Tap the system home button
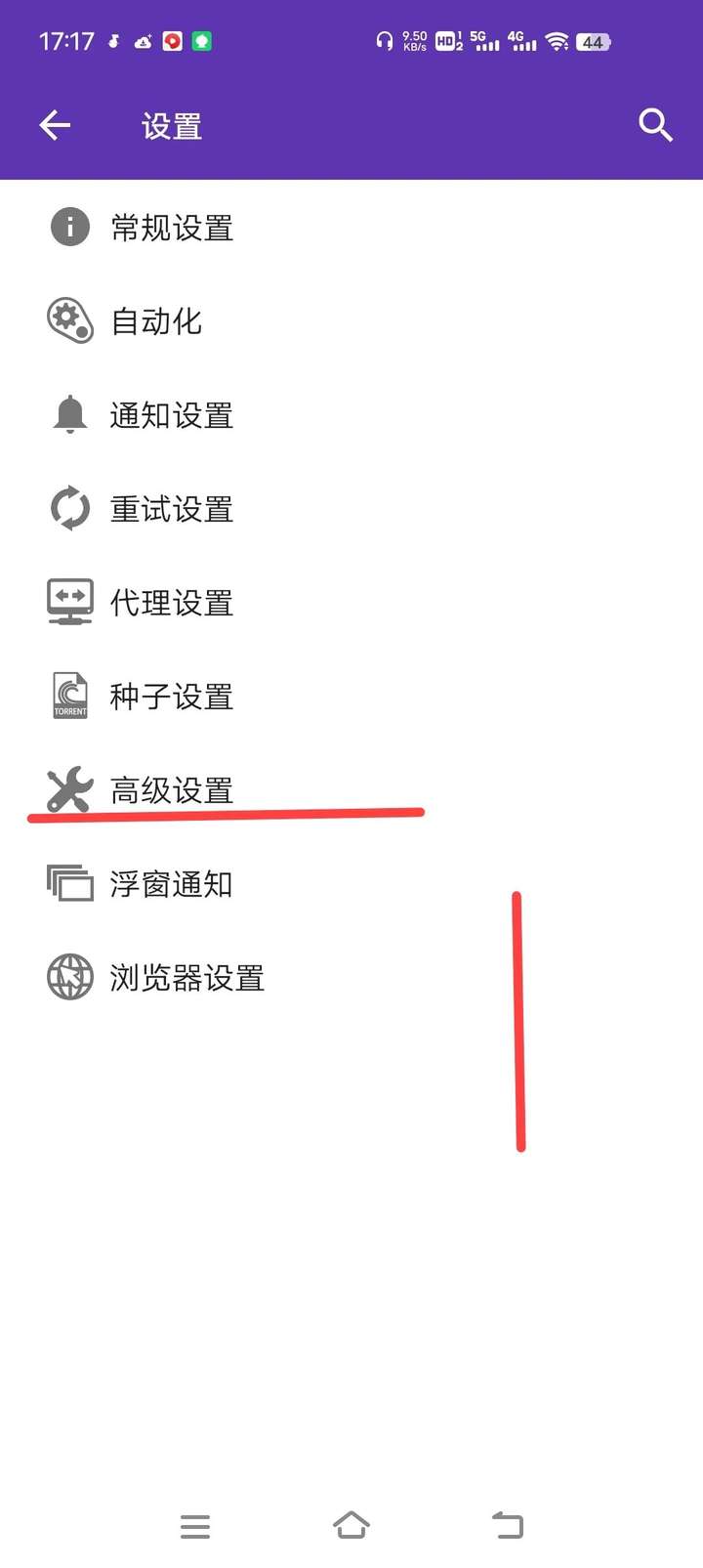The height and width of the screenshot is (1568, 703). 351,1525
